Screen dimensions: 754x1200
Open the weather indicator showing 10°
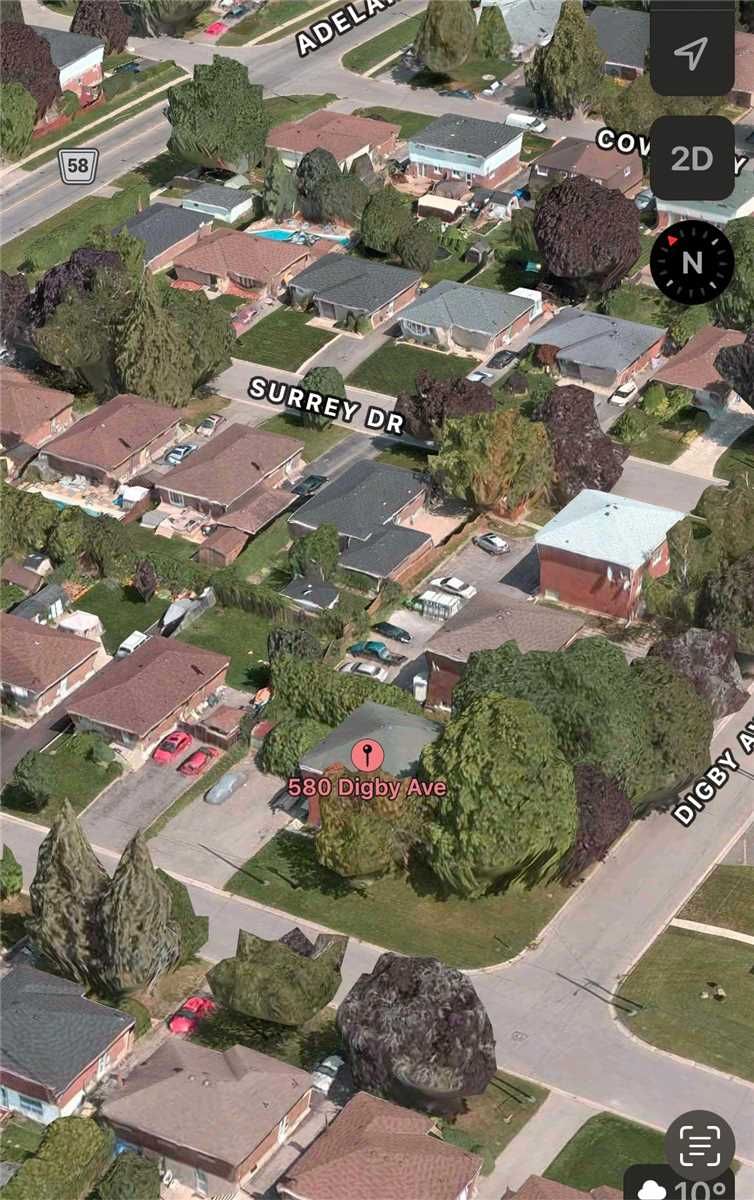click(688, 1189)
